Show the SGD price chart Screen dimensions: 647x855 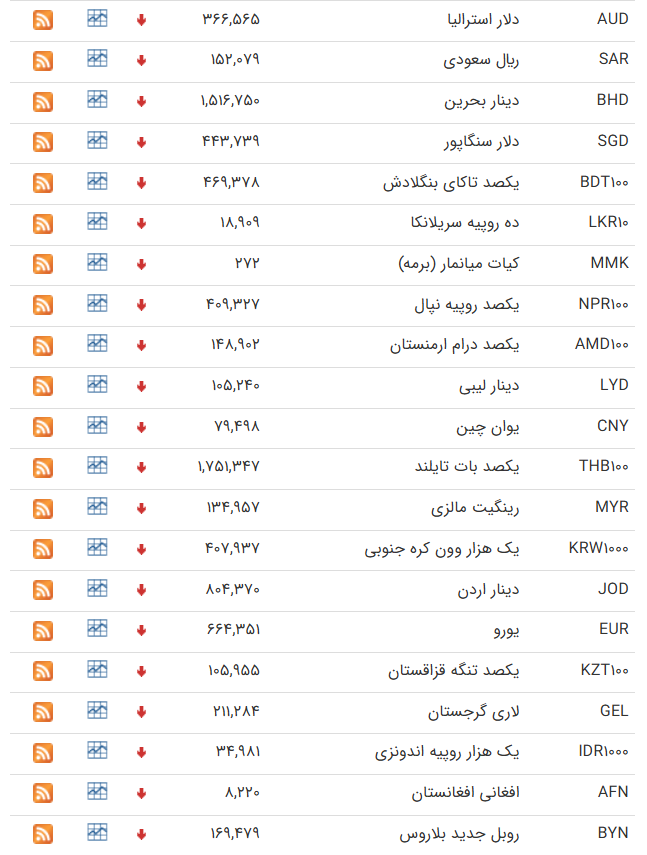[x=97, y=140]
